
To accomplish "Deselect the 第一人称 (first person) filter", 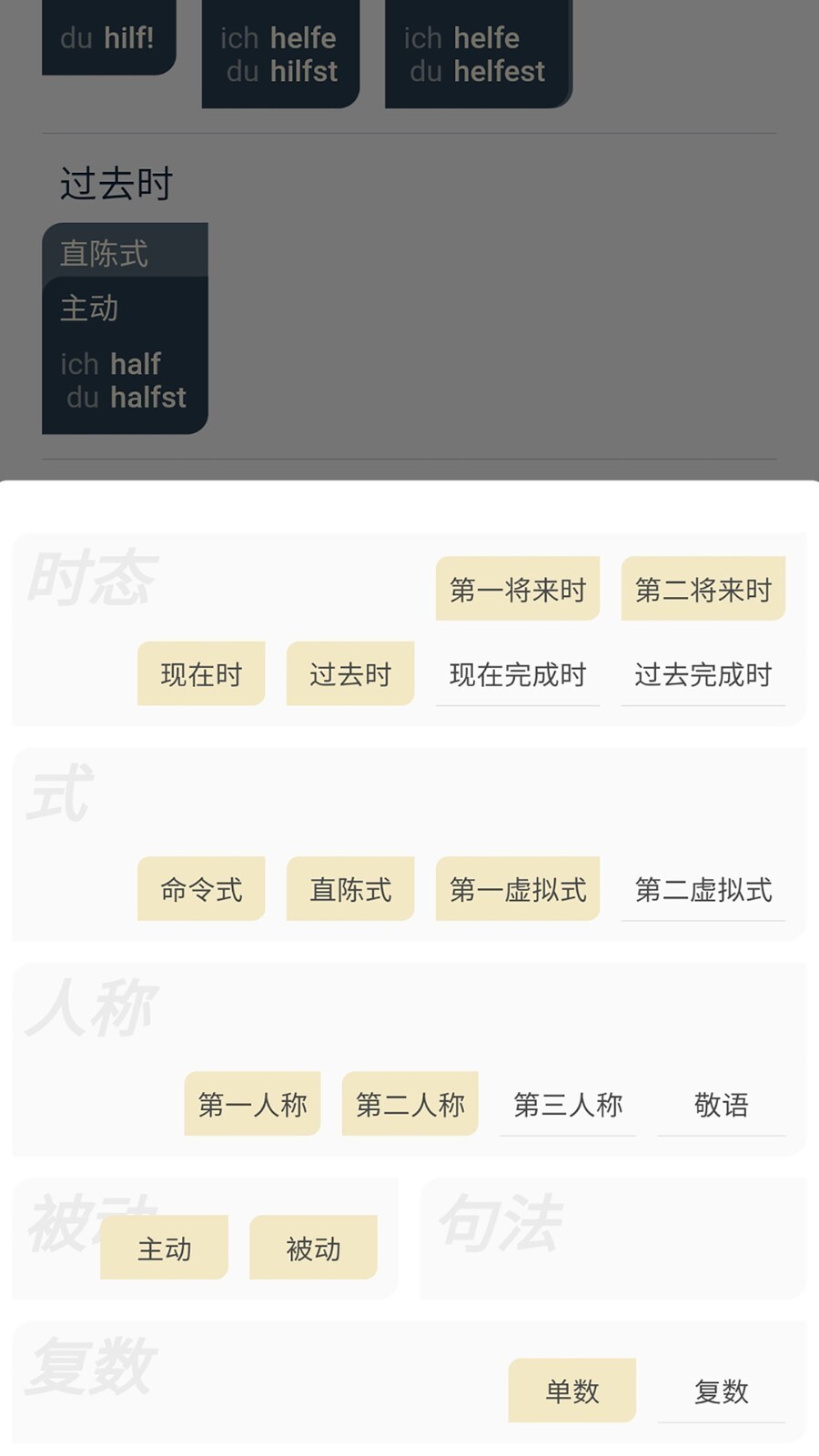I will click(x=252, y=1105).
